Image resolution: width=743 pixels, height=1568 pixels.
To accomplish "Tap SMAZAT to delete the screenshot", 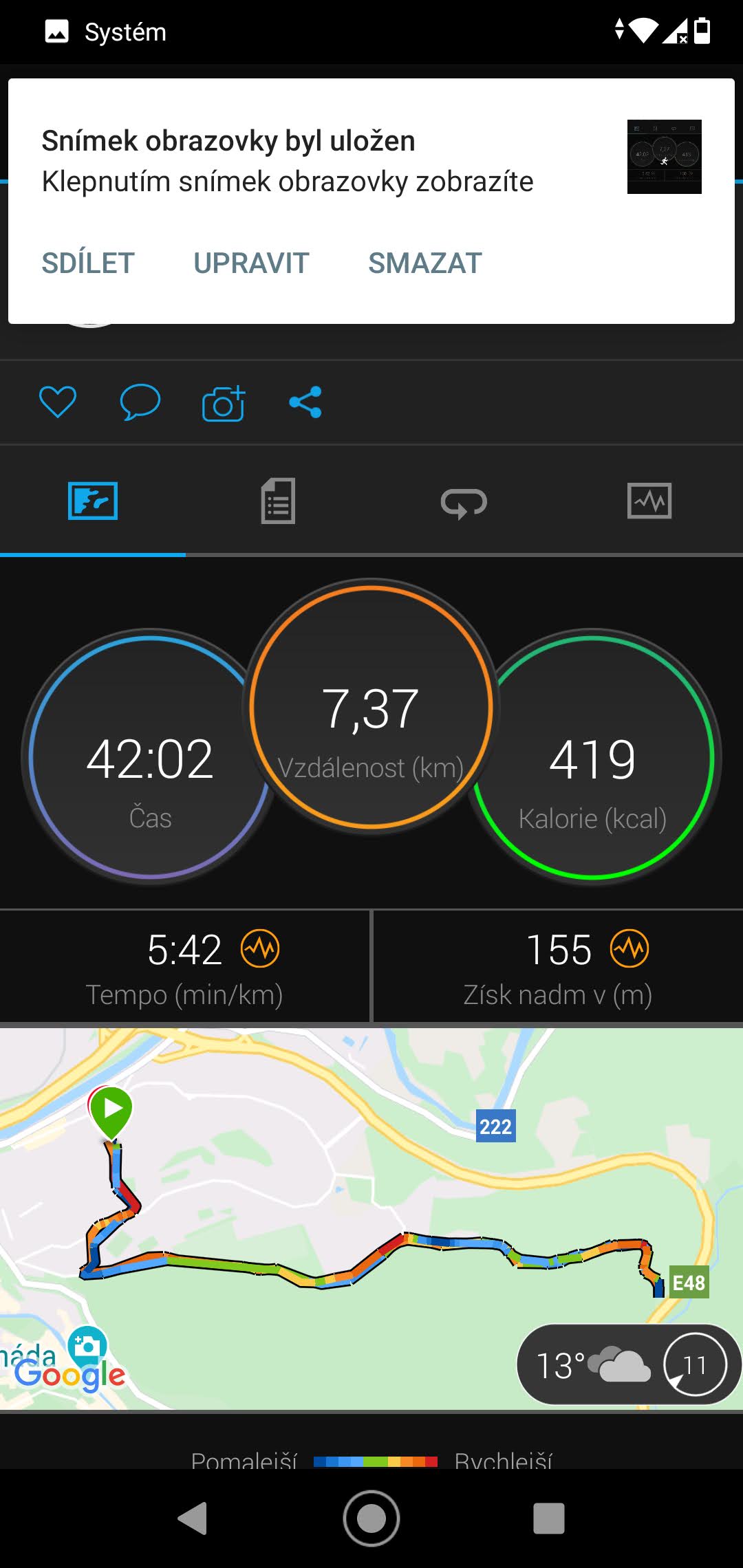I will [425, 263].
